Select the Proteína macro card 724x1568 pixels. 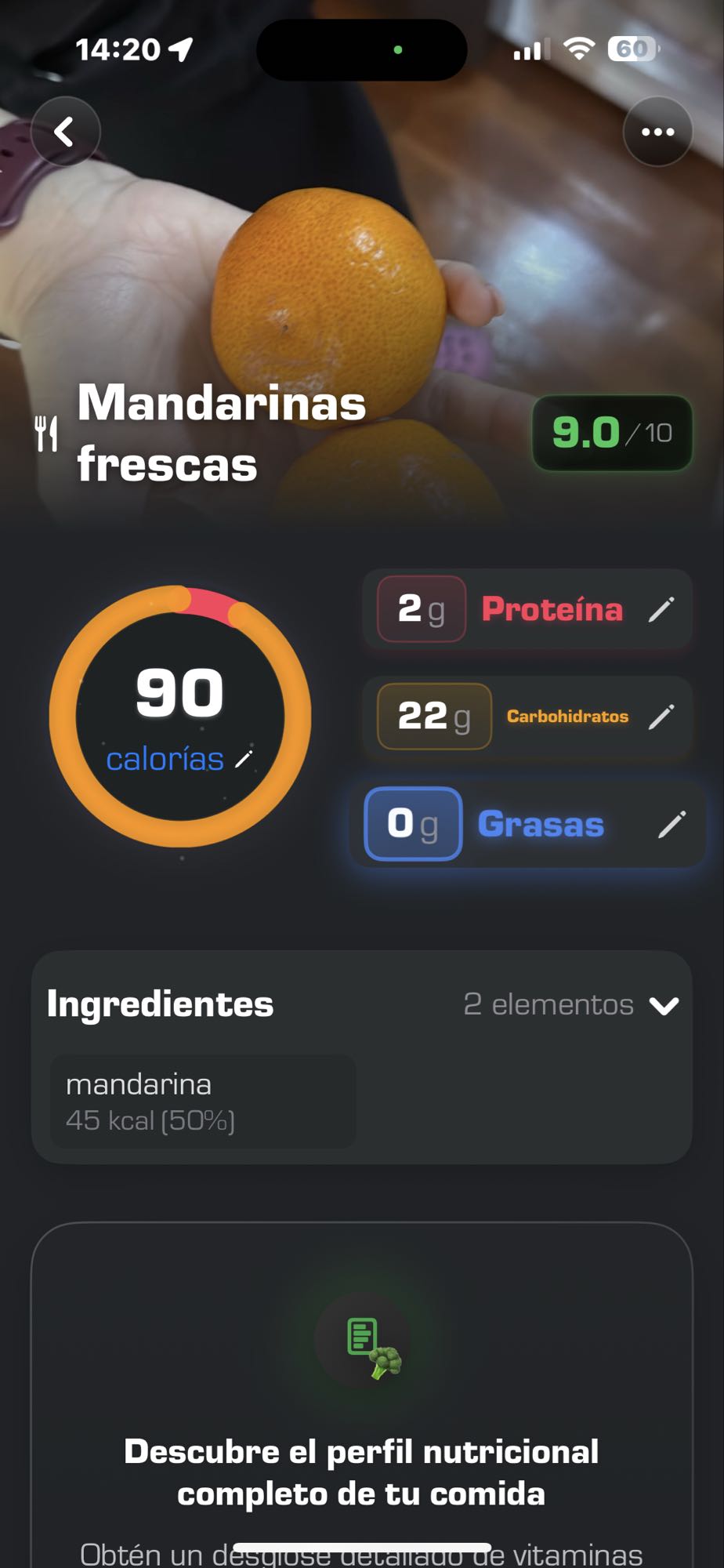click(x=527, y=609)
